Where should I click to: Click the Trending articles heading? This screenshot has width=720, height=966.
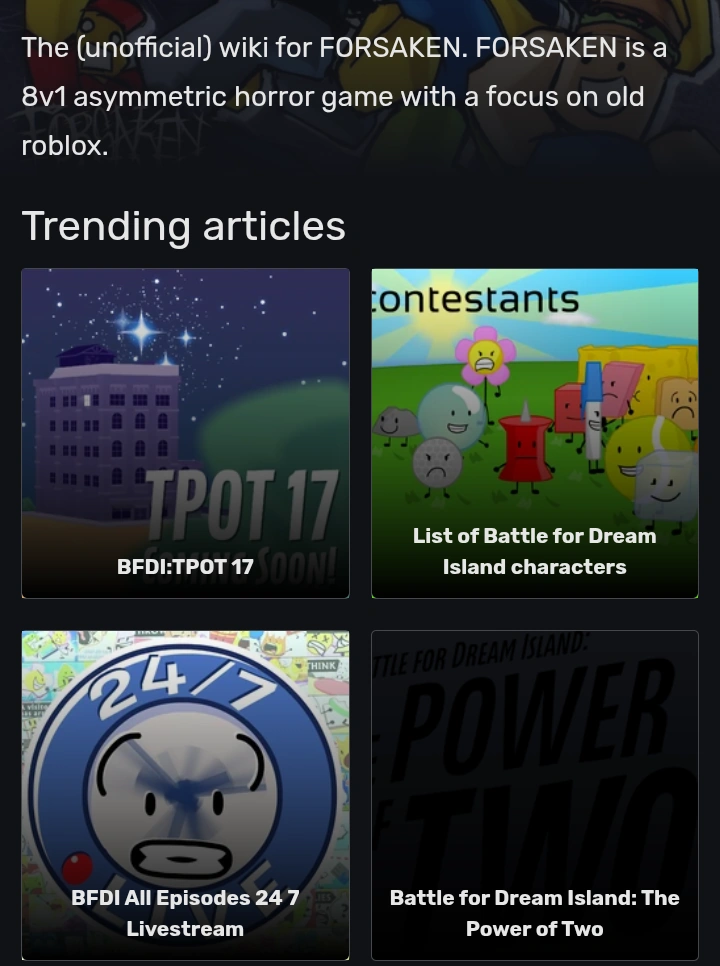[x=184, y=227]
